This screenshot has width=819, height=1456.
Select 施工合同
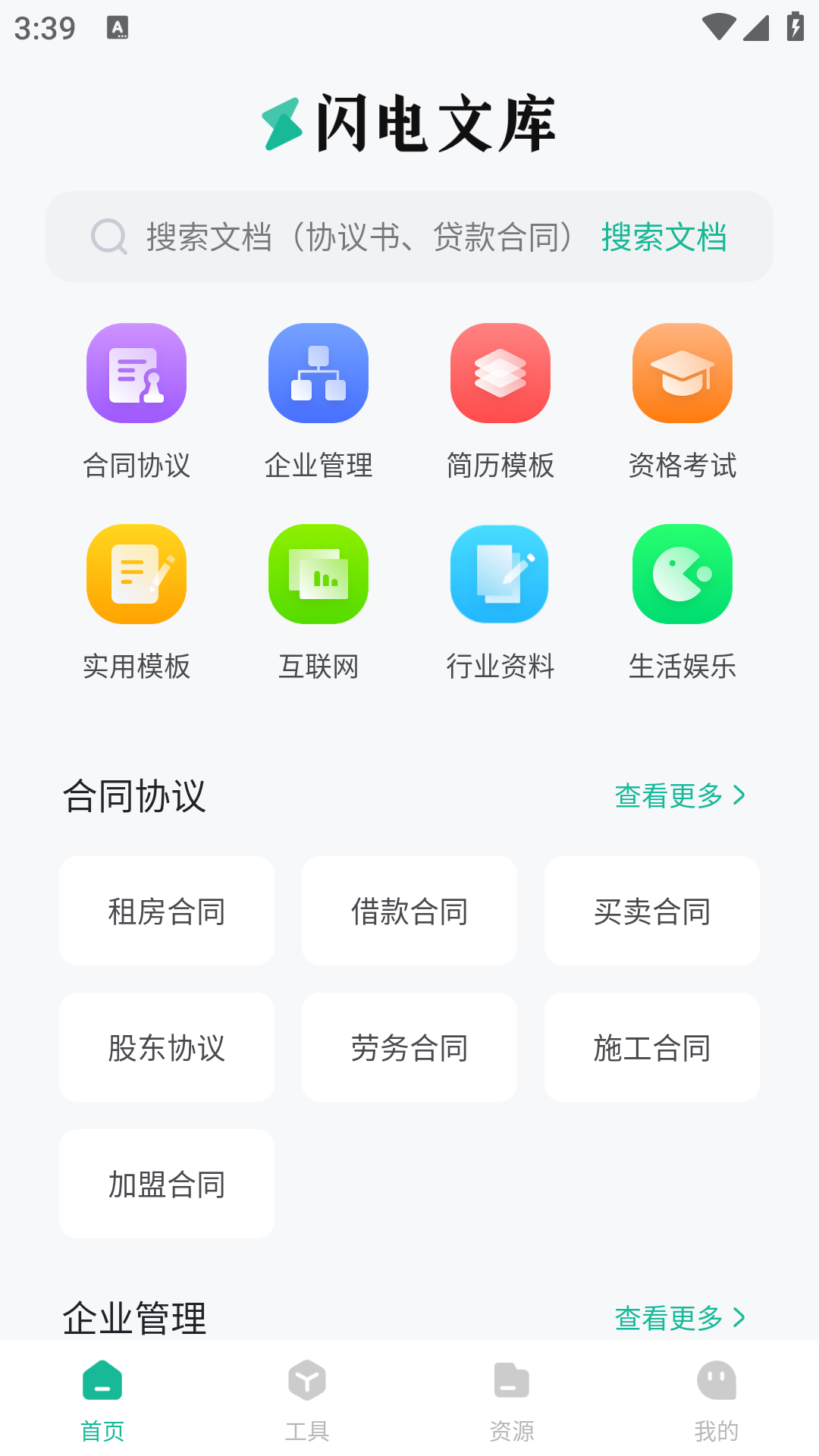coord(652,1047)
